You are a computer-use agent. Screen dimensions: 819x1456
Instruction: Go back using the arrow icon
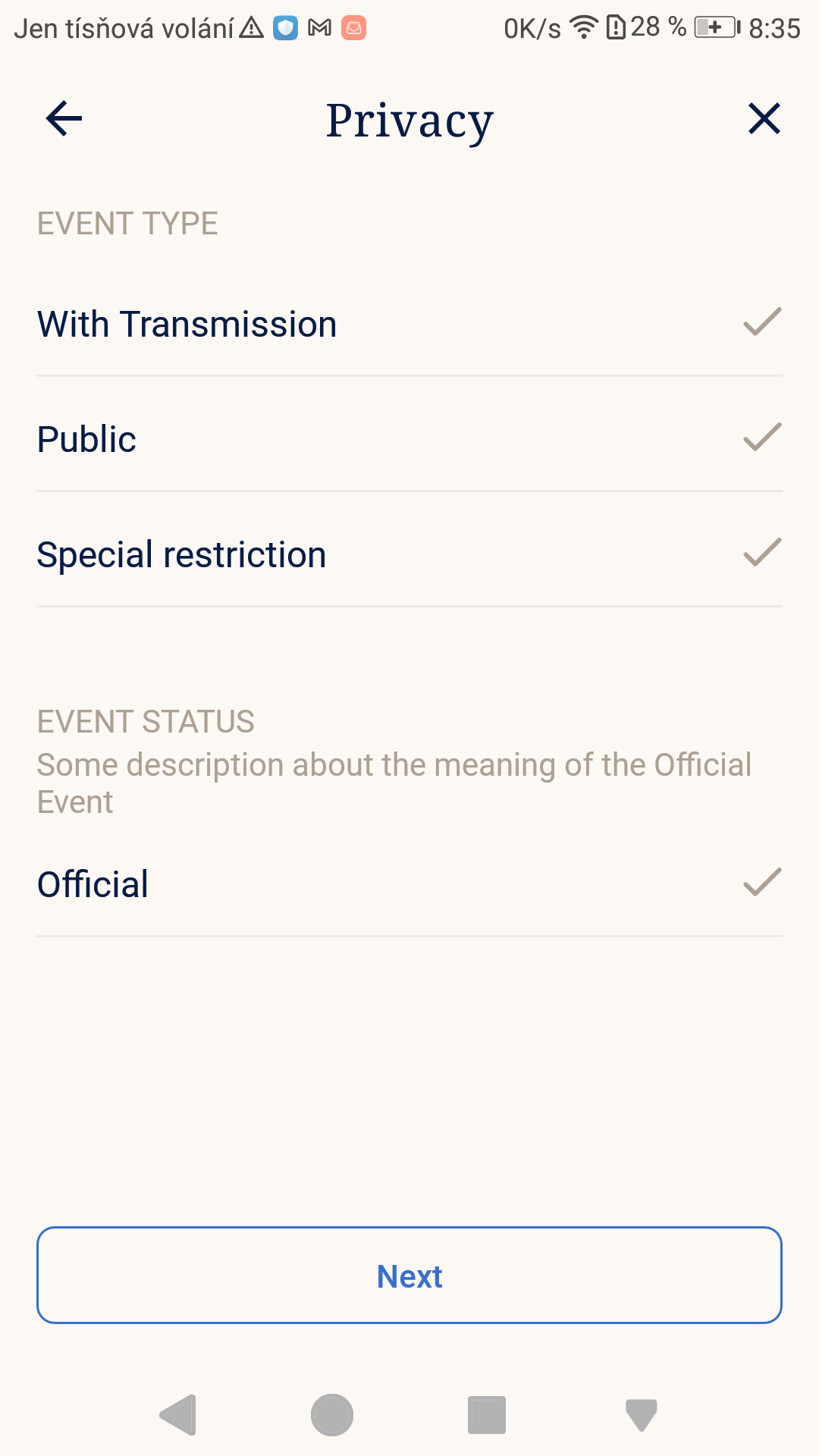click(64, 119)
